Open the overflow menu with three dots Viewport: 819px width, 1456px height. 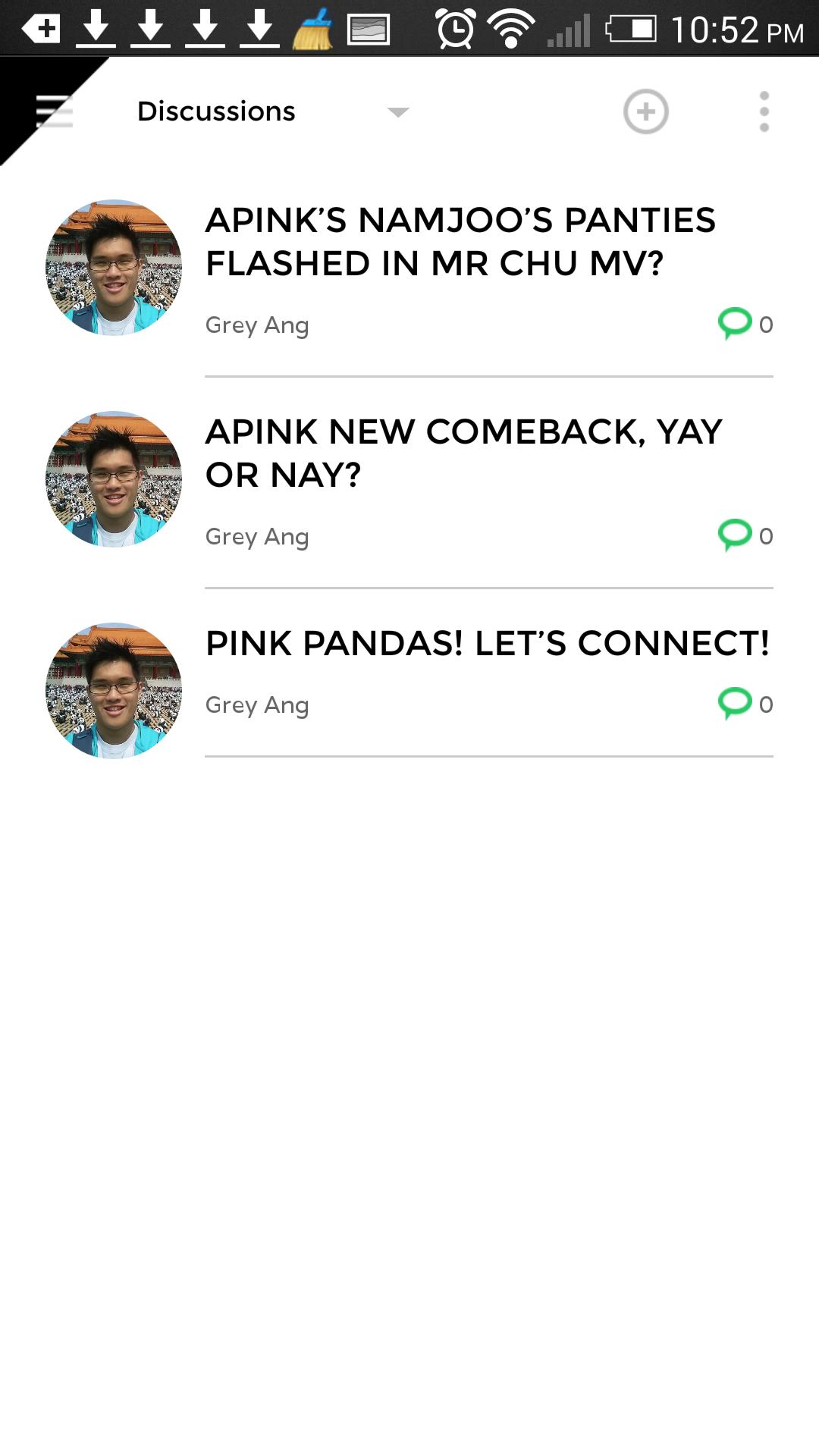click(764, 111)
